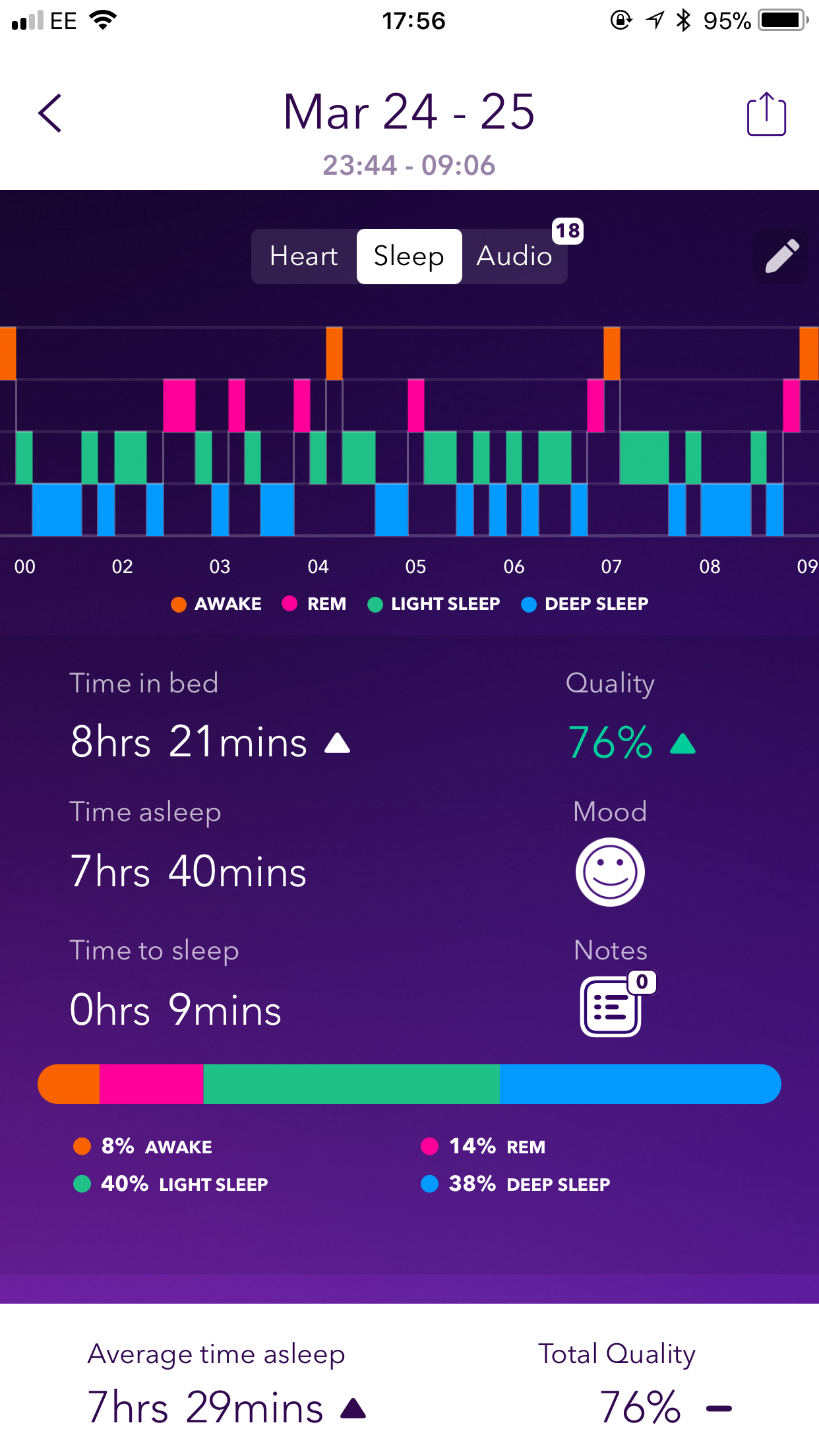Share this sleep report
The image size is (819, 1456).
[x=766, y=114]
